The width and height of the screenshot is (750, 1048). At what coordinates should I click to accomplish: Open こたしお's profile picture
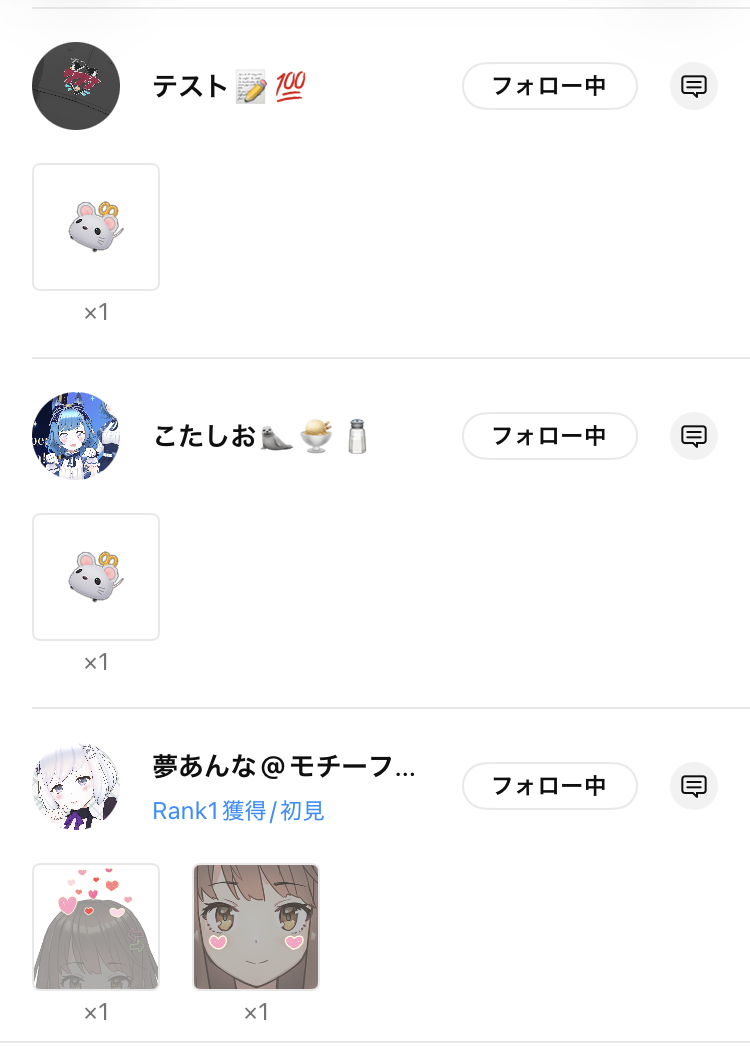[x=76, y=436]
